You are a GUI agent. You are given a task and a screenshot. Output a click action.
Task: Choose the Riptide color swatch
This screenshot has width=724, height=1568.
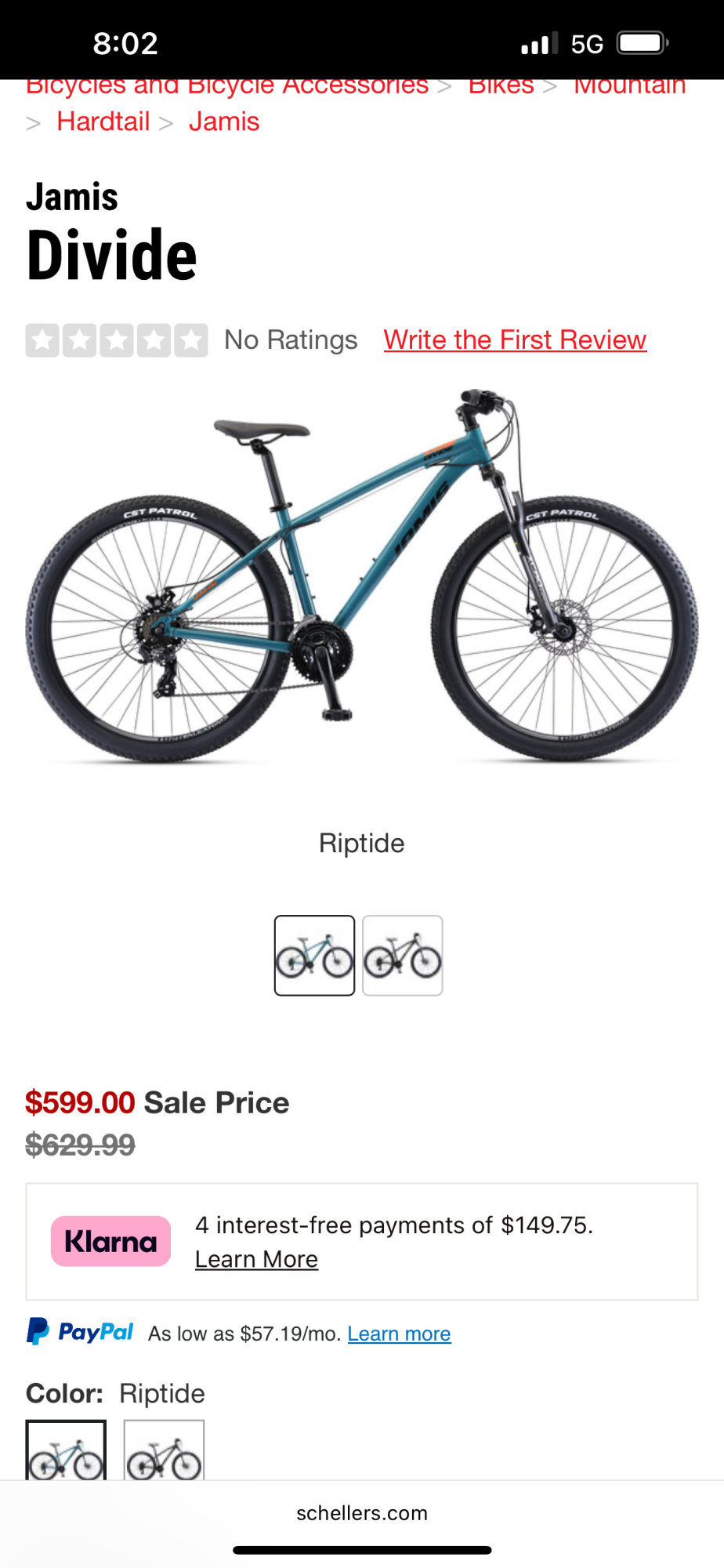[x=66, y=1452]
